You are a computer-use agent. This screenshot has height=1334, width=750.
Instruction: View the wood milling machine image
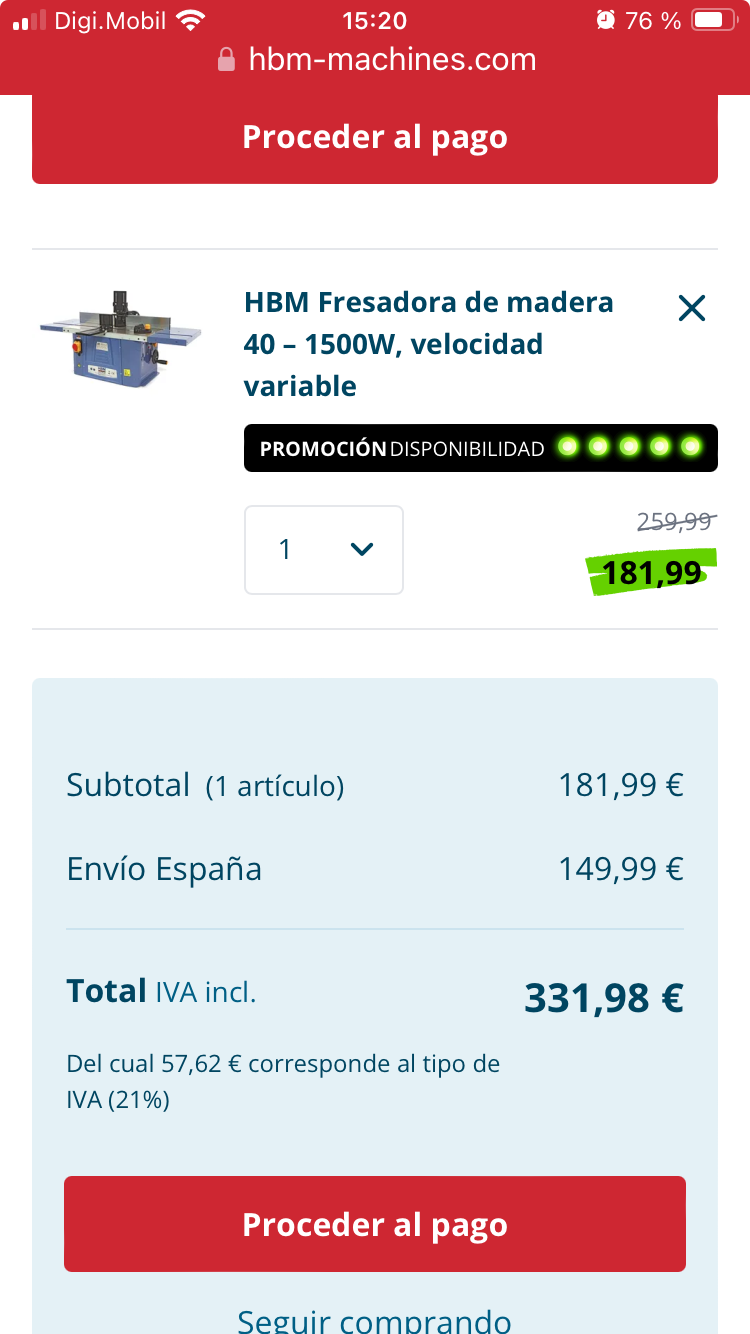(121, 334)
